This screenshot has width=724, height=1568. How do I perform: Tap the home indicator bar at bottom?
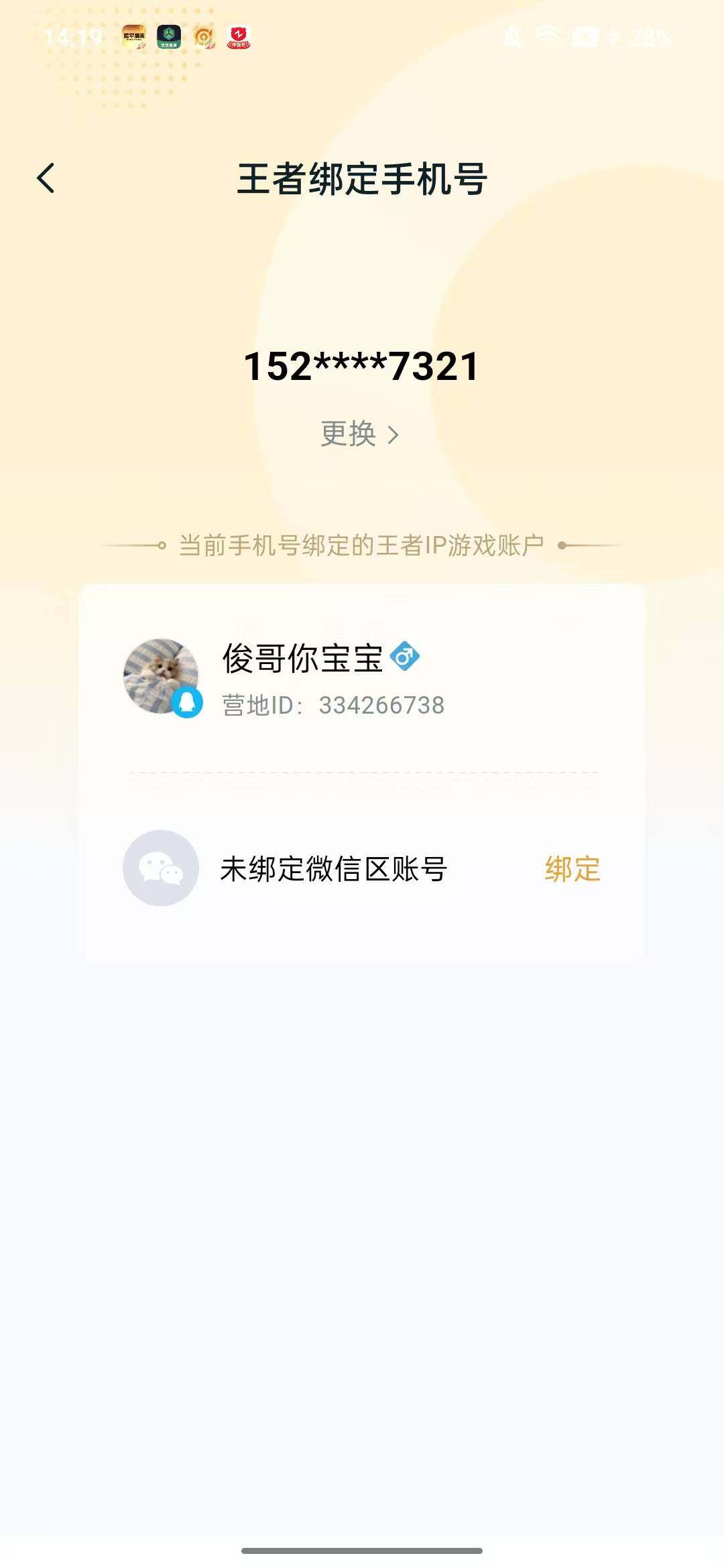pyautogui.click(x=362, y=1550)
